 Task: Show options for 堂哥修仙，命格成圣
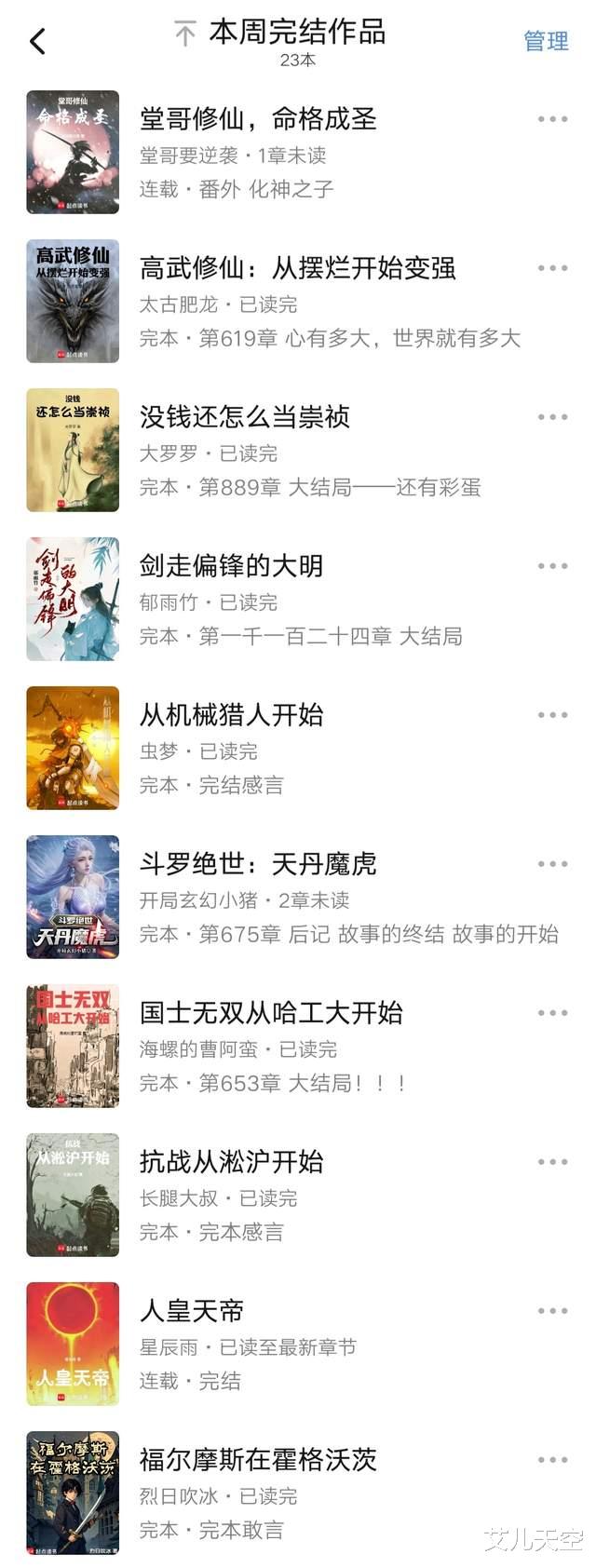coord(552,119)
